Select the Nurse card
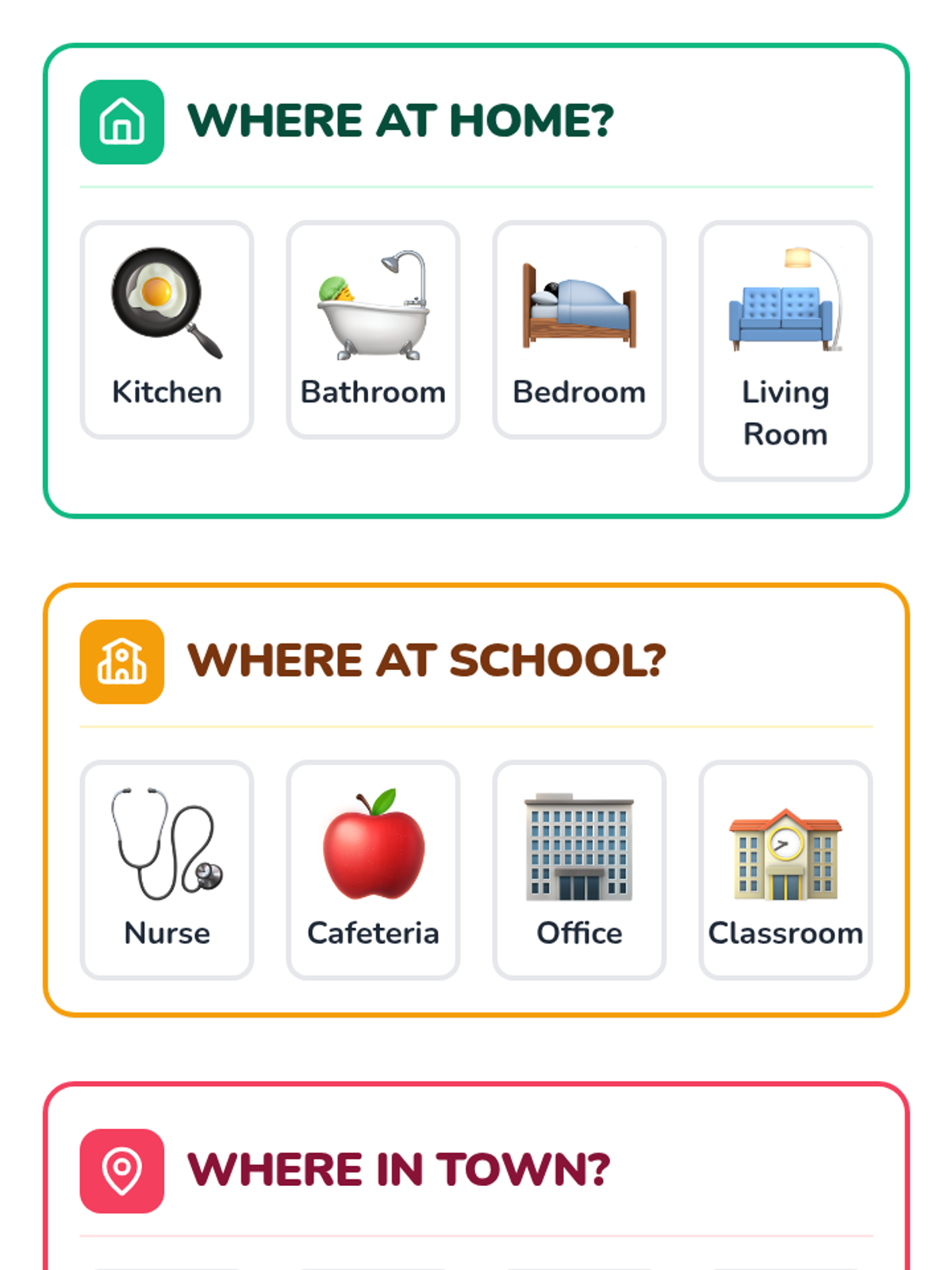952x1270 pixels. coord(167,870)
